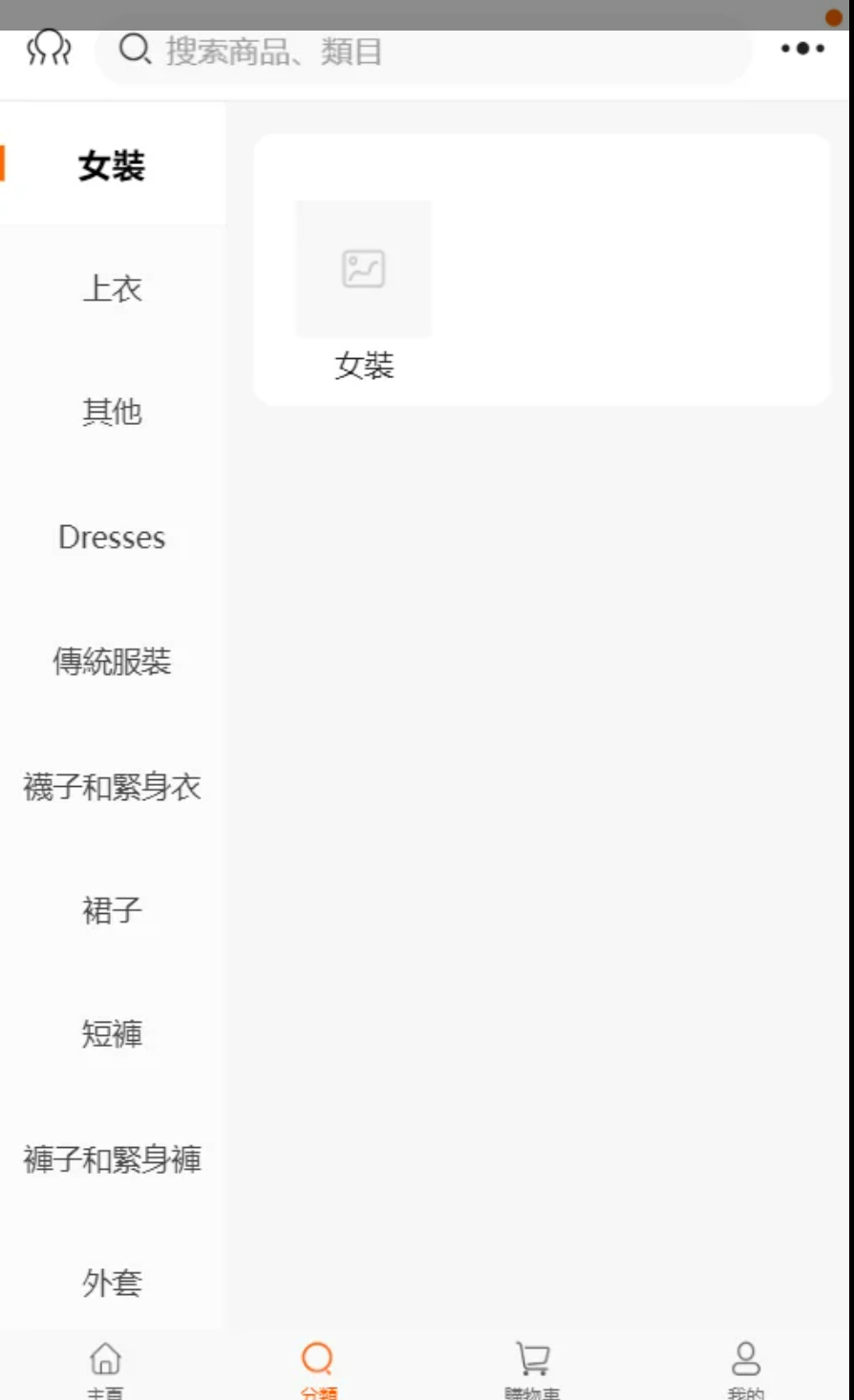Select the 女裝 category in the sidebar
The width and height of the screenshot is (854, 1400).
(112, 166)
